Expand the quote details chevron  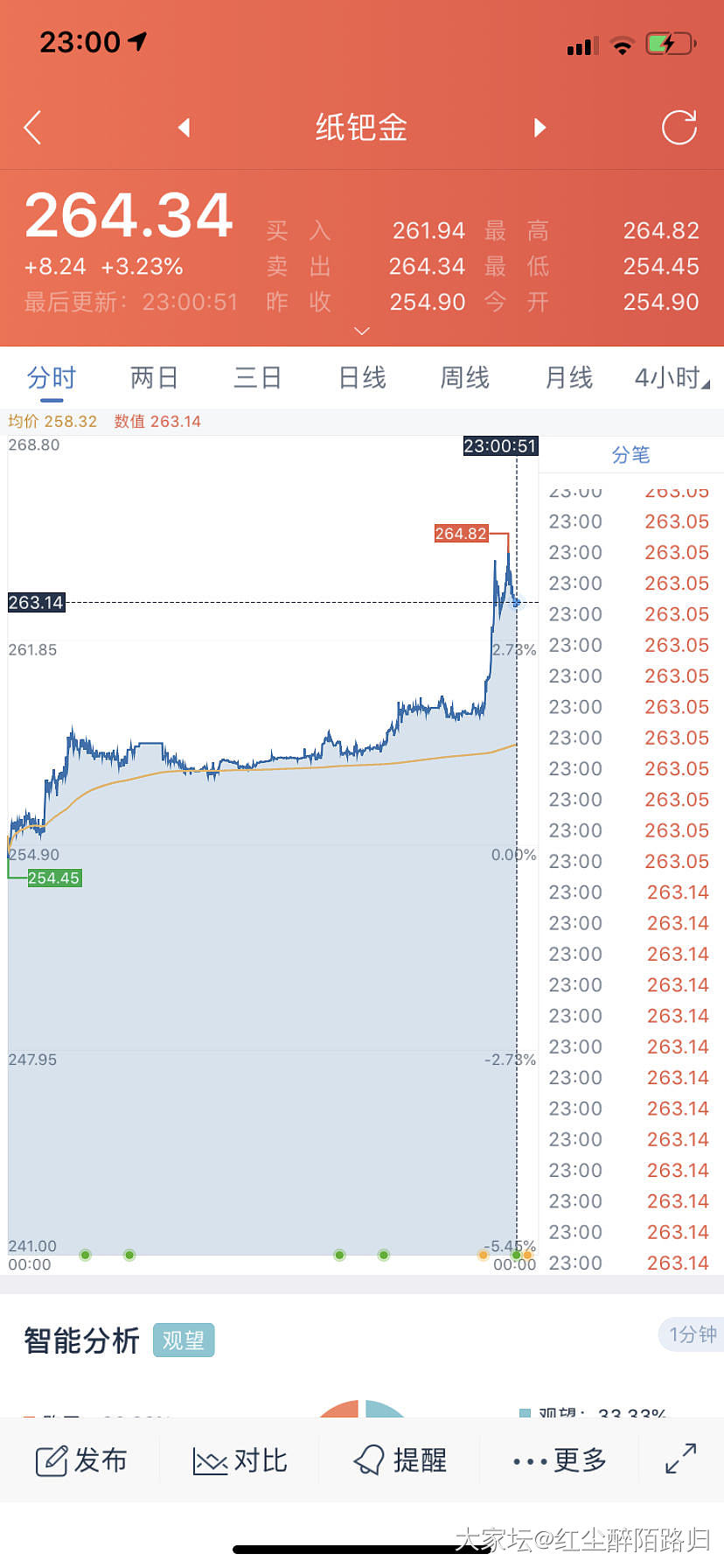[362, 331]
